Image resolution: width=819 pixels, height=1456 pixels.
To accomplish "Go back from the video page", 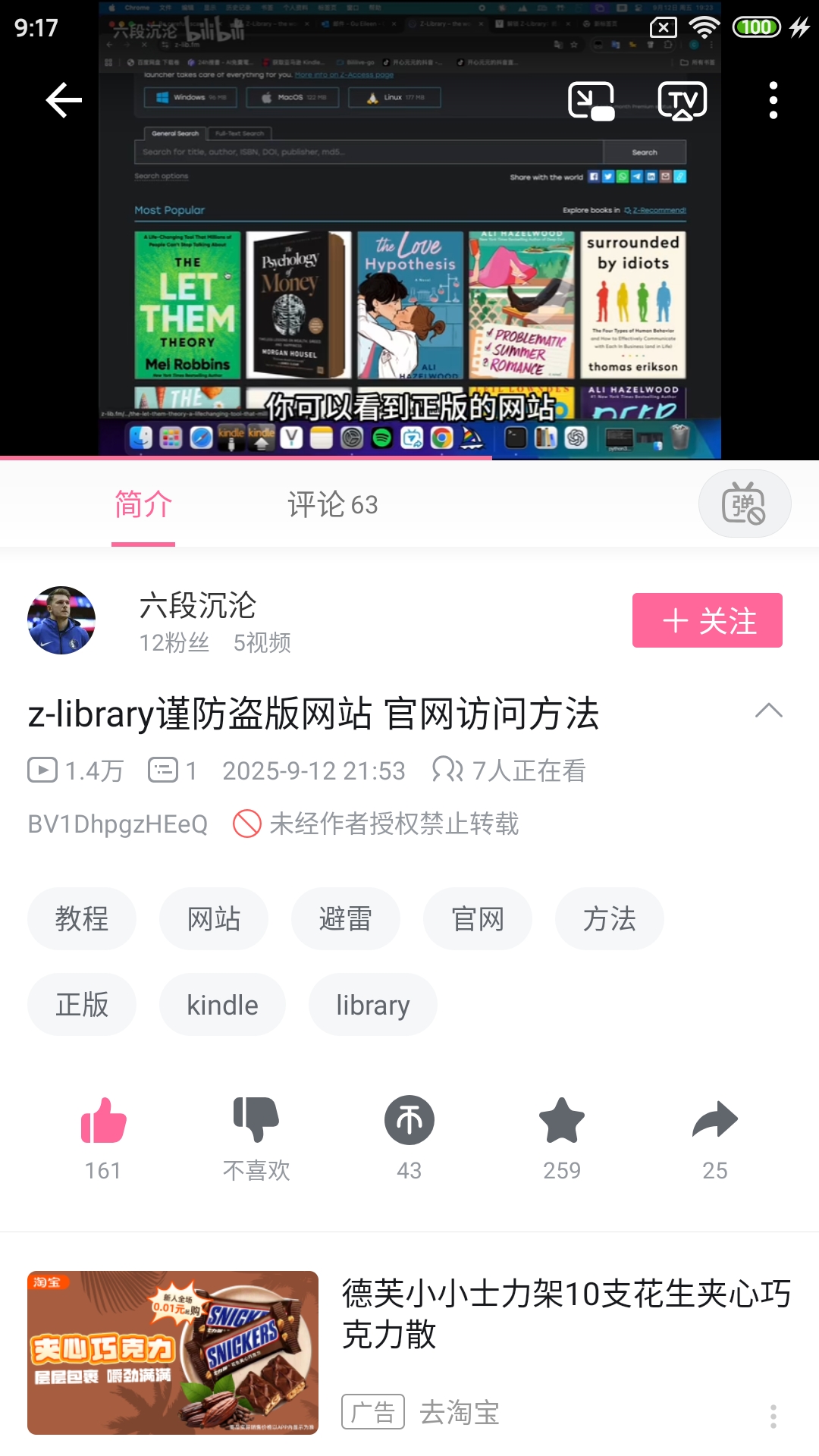I will click(x=64, y=100).
